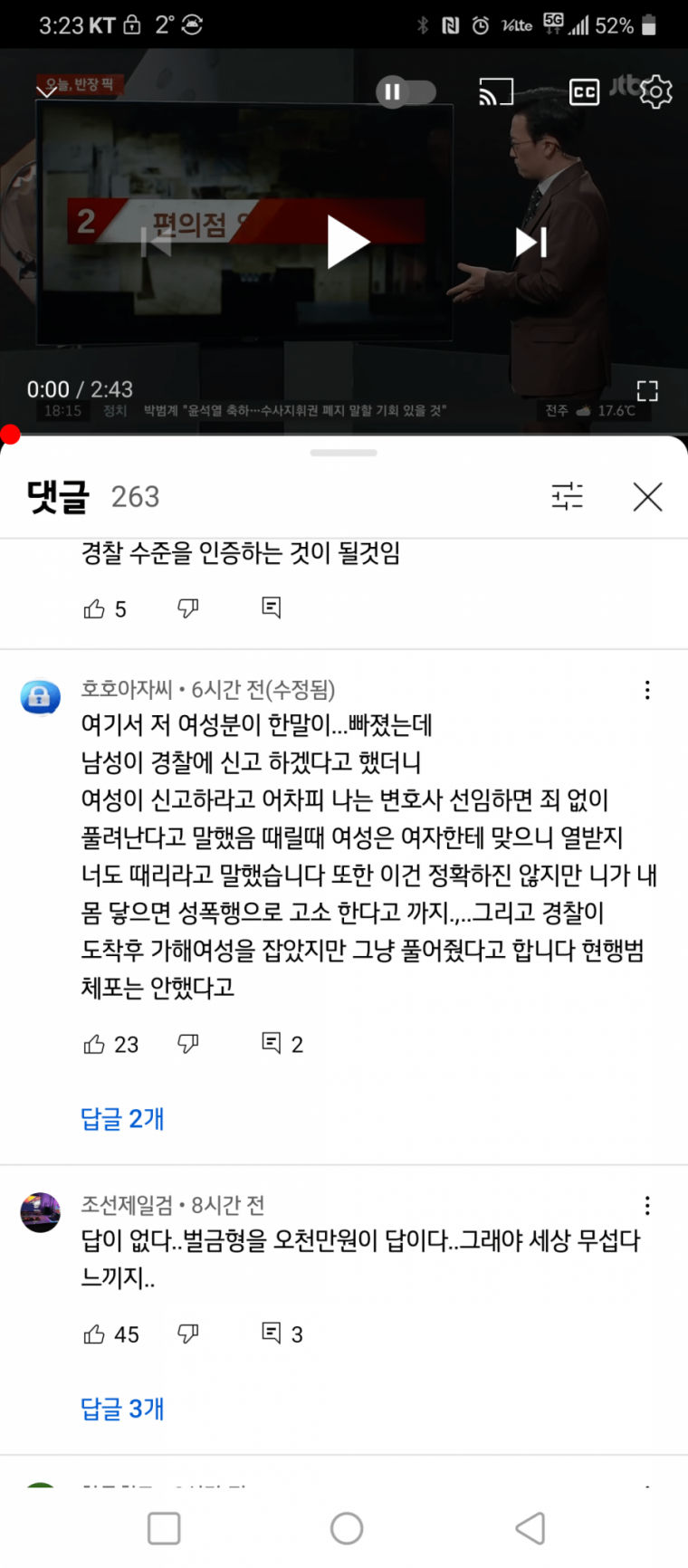Turn on closed captions

click(x=584, y=91)
